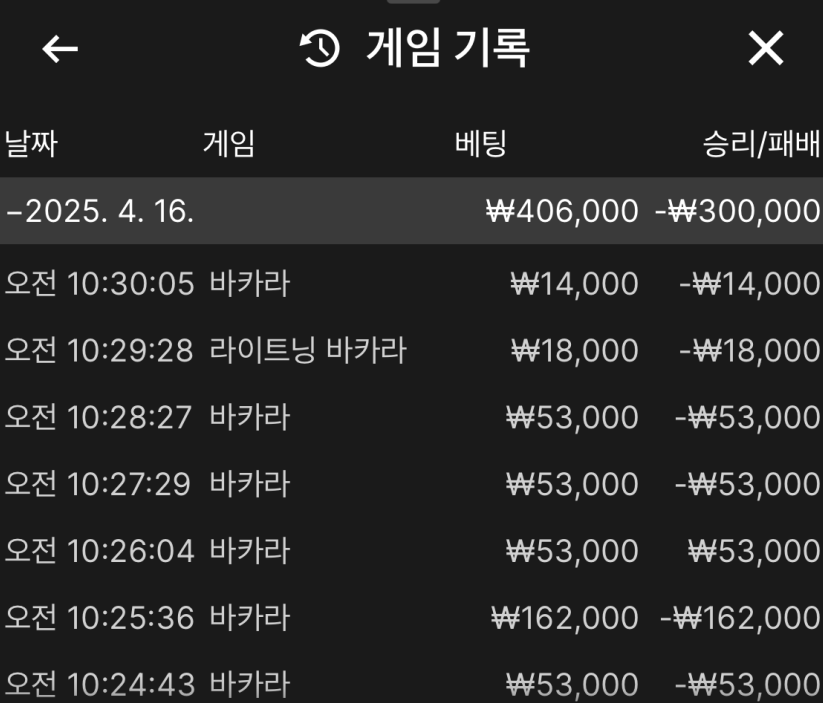The image size is (823, 703).
Task: Select the 10:27:29 Baccarat entry
Action: pyautogui.click(x=411, y=484)
